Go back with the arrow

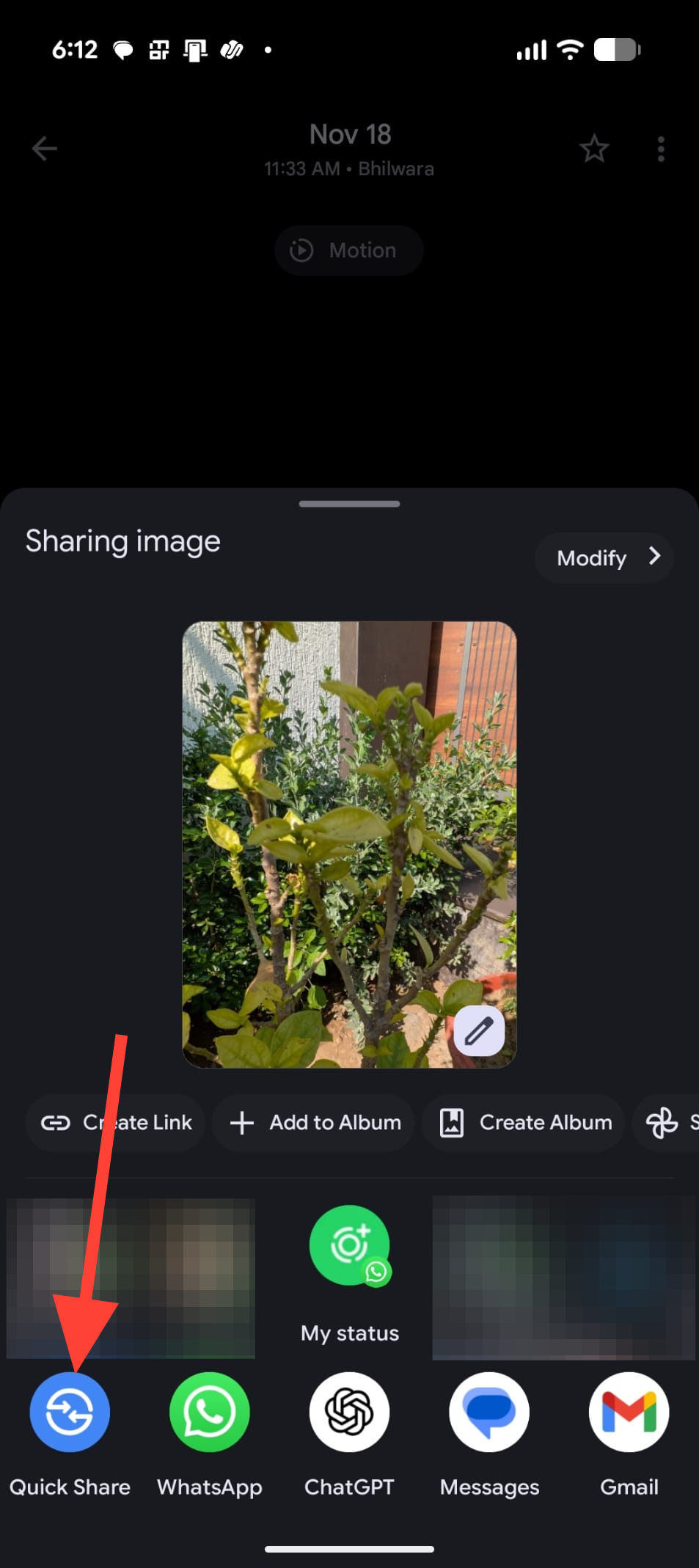[45, 149]
